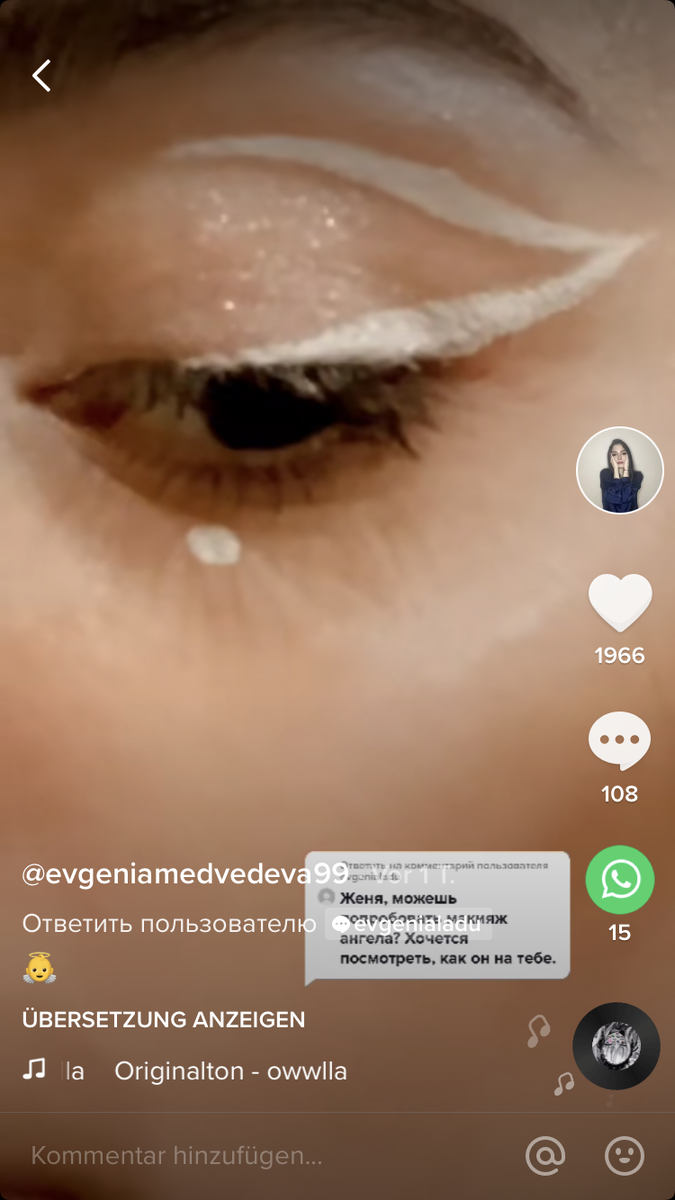Open the creator's profile picture
The width and height of the screenshot is (675, 1200).
(620, 470)
